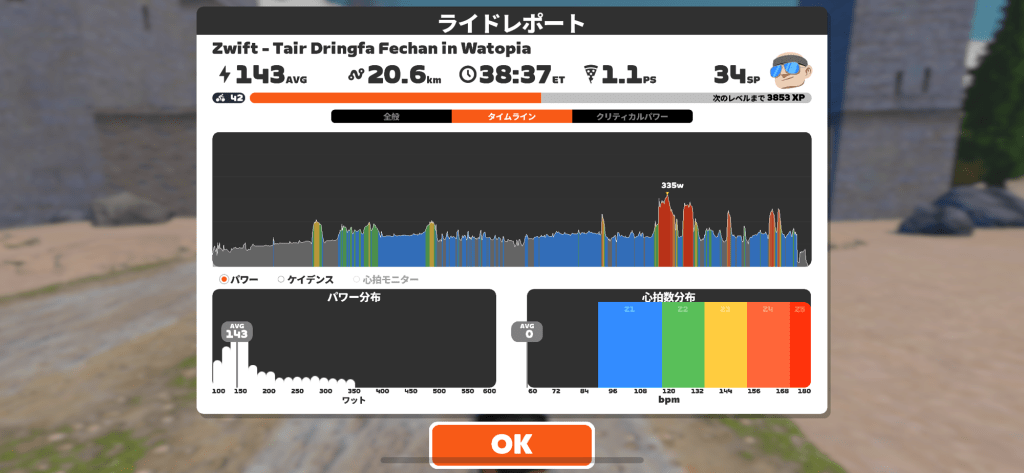Switch to the 全般 tab
The image size is (1024, 473).
[x=391, y=117]
